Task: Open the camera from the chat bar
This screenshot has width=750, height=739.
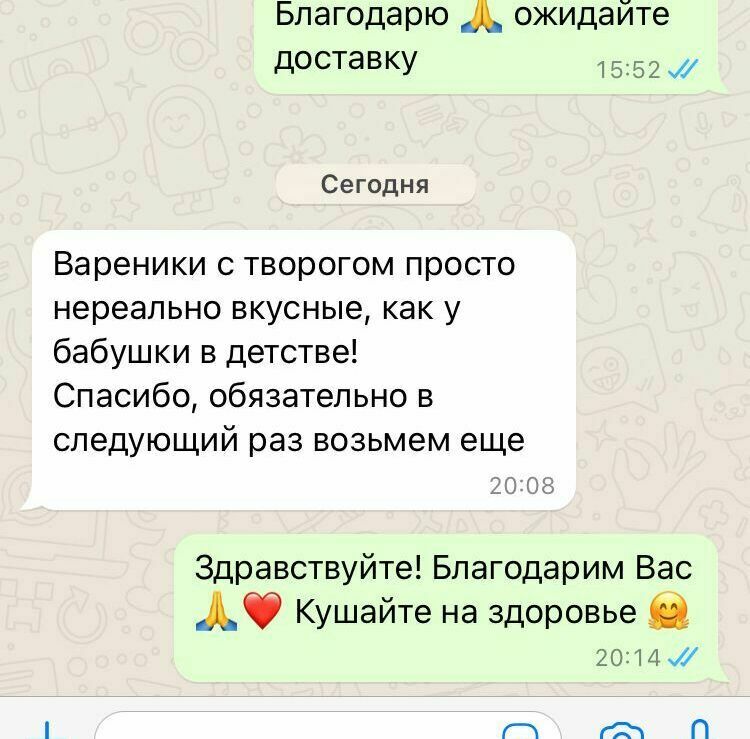Action: tap(621, 731)
